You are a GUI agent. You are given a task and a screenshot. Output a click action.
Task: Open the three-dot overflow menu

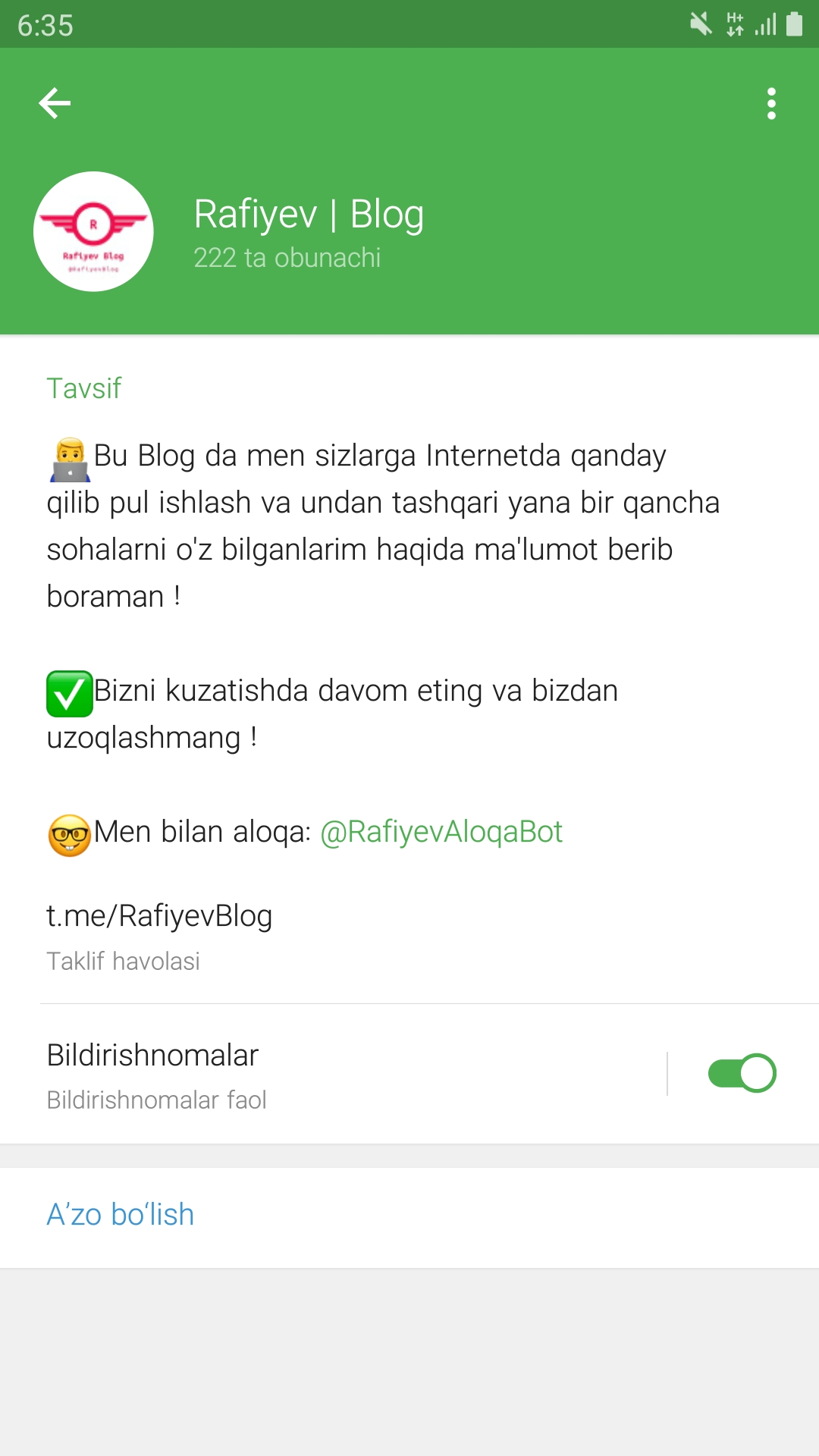pos(771,103)
